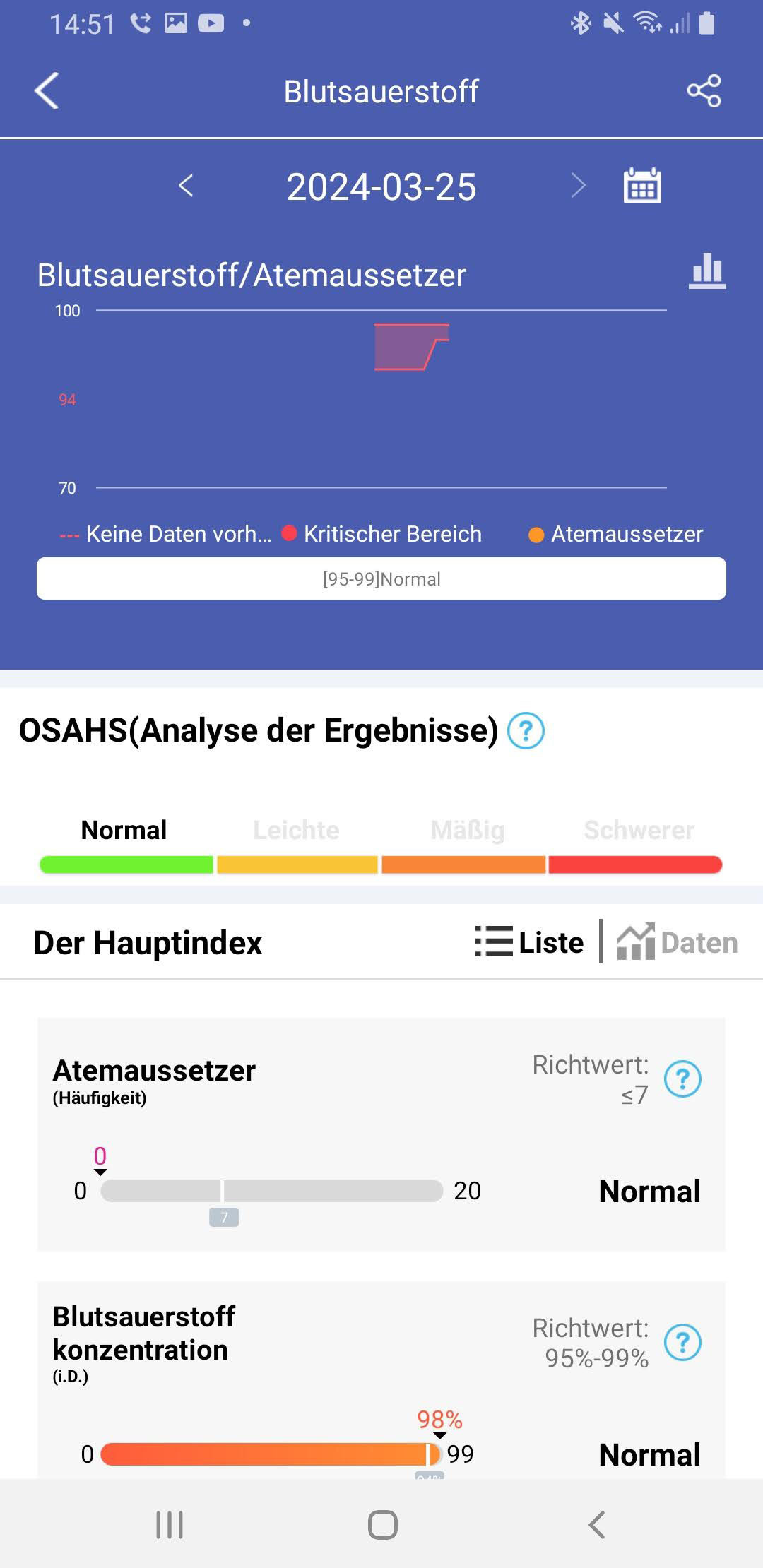Screen dimensions: 763x1568
Task: Share the blood oxygen report
Action: click(x=704, y=91)
